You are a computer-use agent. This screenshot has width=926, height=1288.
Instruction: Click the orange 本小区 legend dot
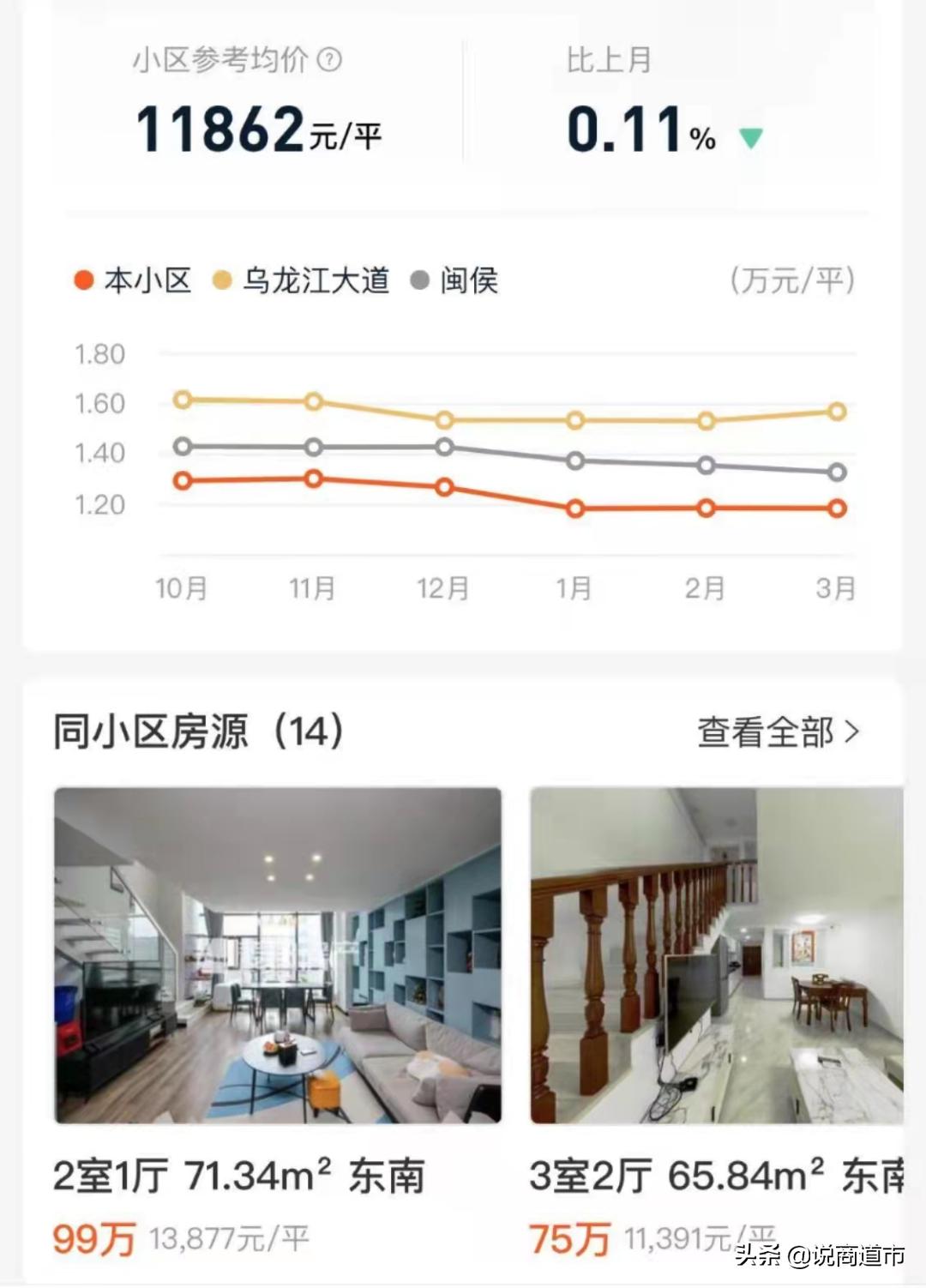(x=83, y=277)
